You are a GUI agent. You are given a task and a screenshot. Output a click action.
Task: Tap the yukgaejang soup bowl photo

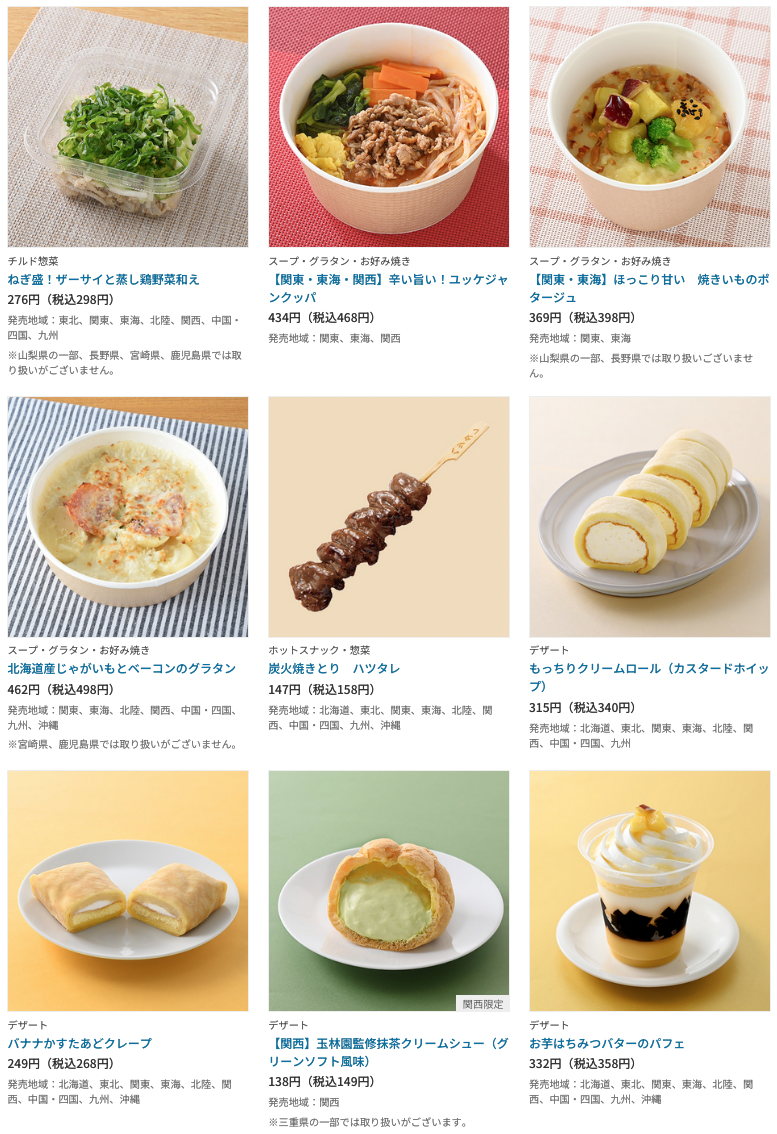(388, 127)
